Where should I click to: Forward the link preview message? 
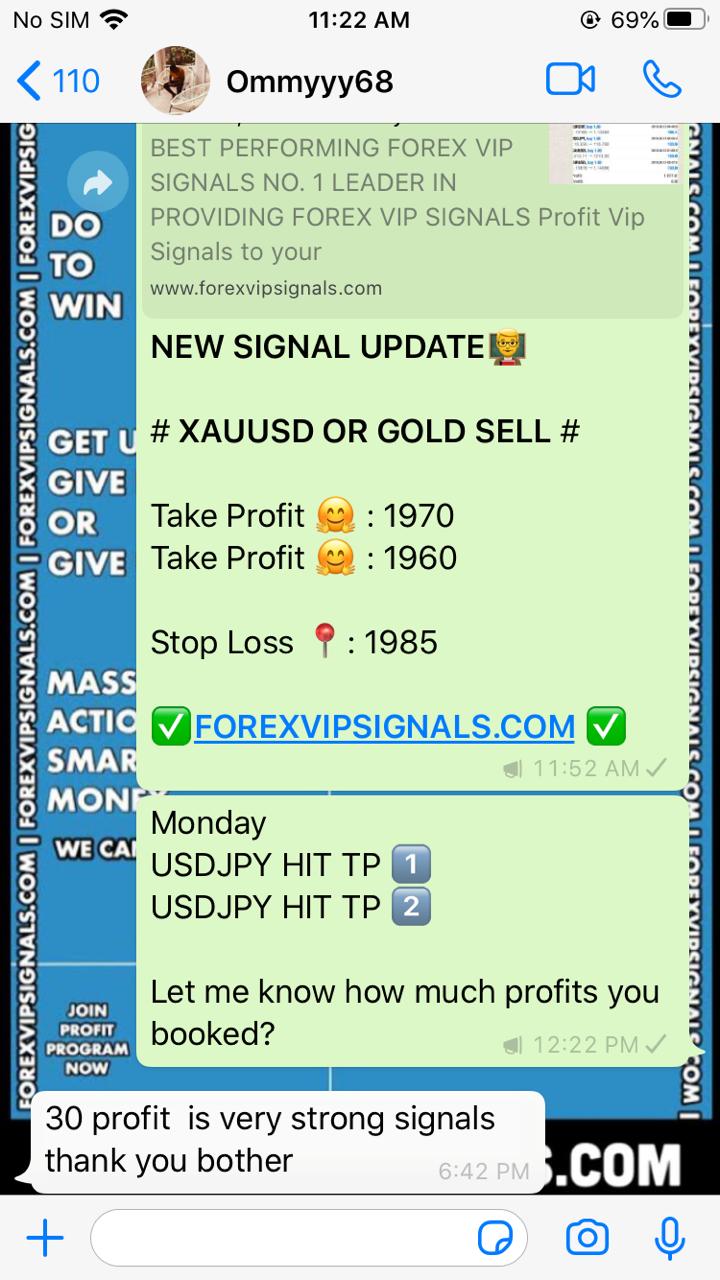(97, 183)
